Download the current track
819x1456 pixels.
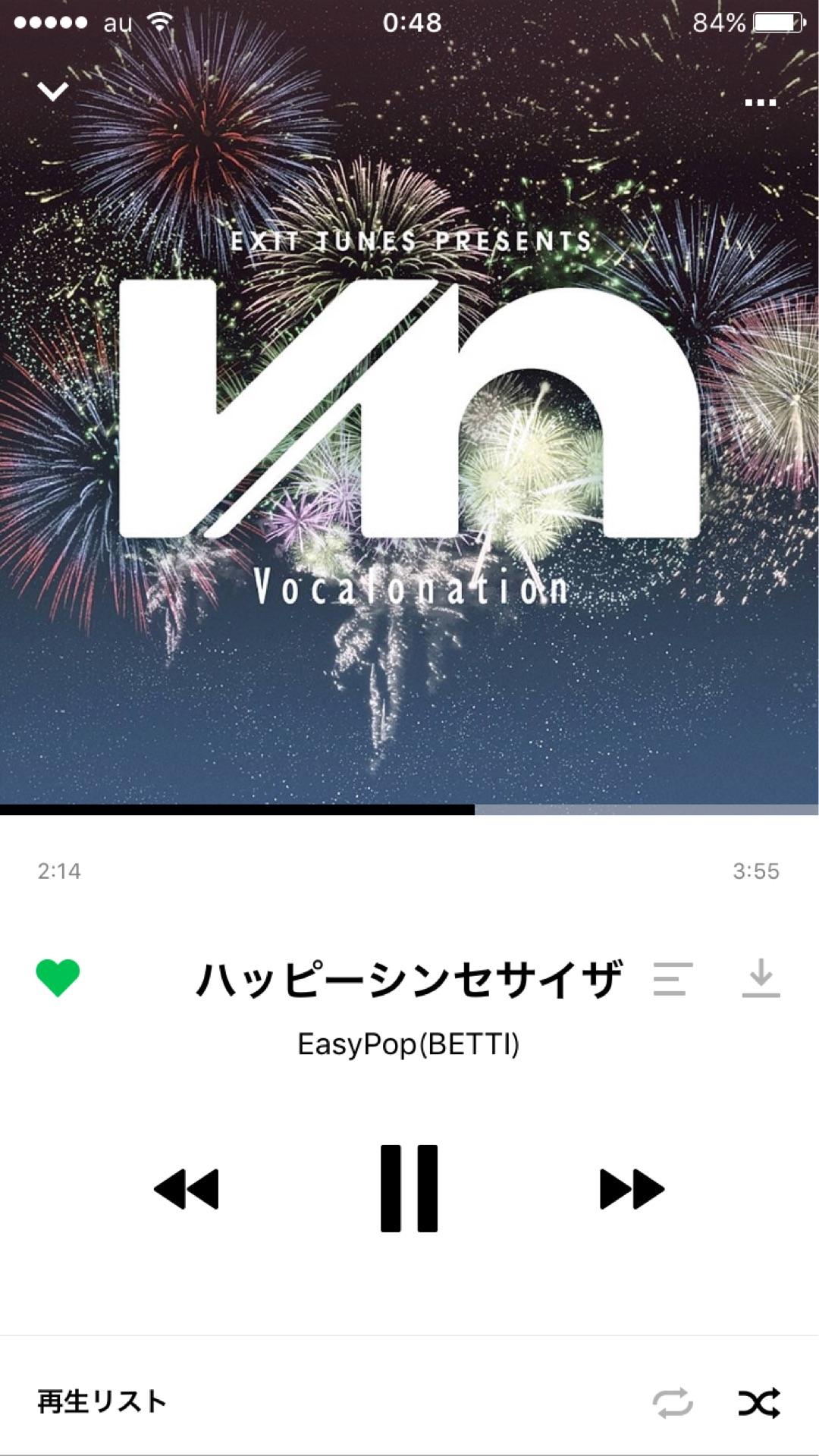[x=761, y=978]
